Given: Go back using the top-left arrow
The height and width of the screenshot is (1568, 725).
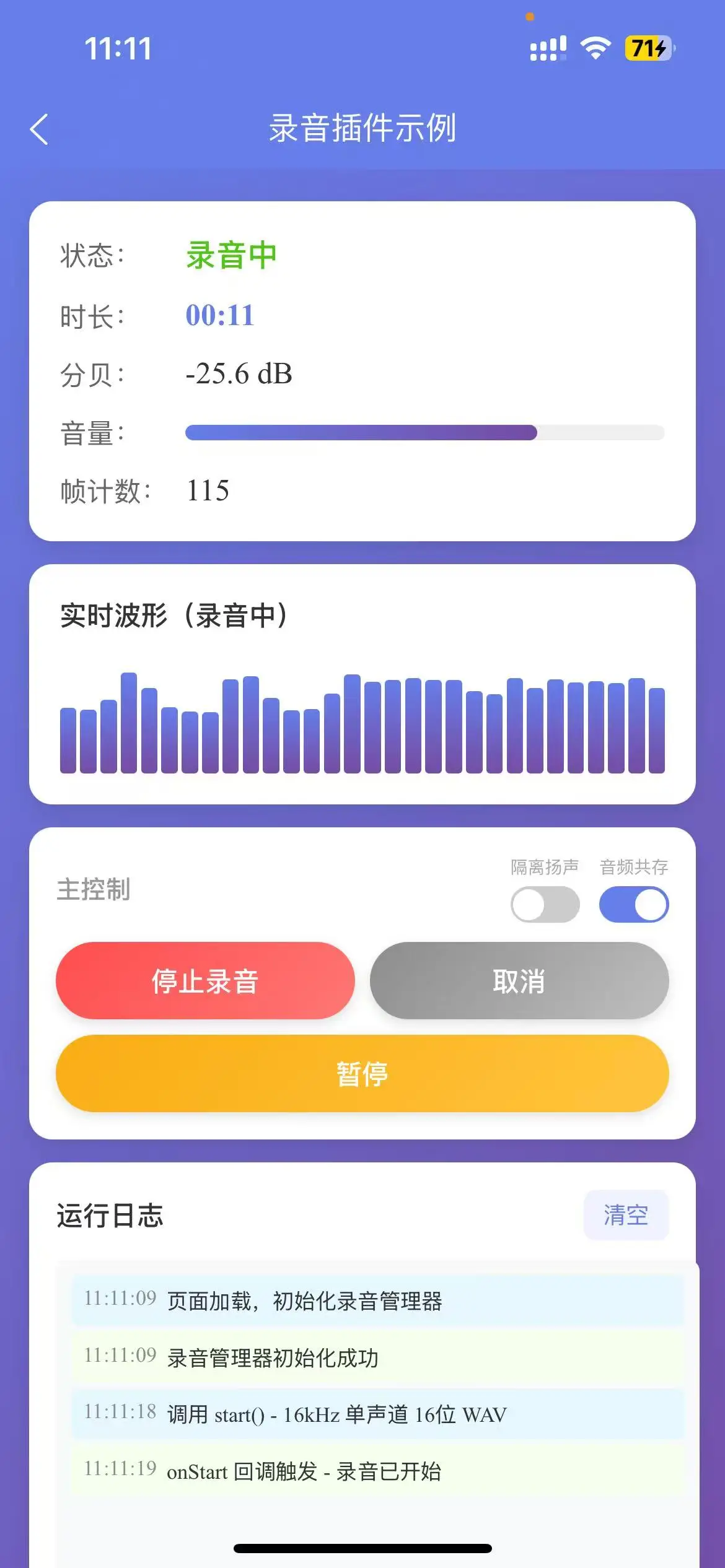Looking at the screenshot, I should pyautogui.click(x=40, y=129).
